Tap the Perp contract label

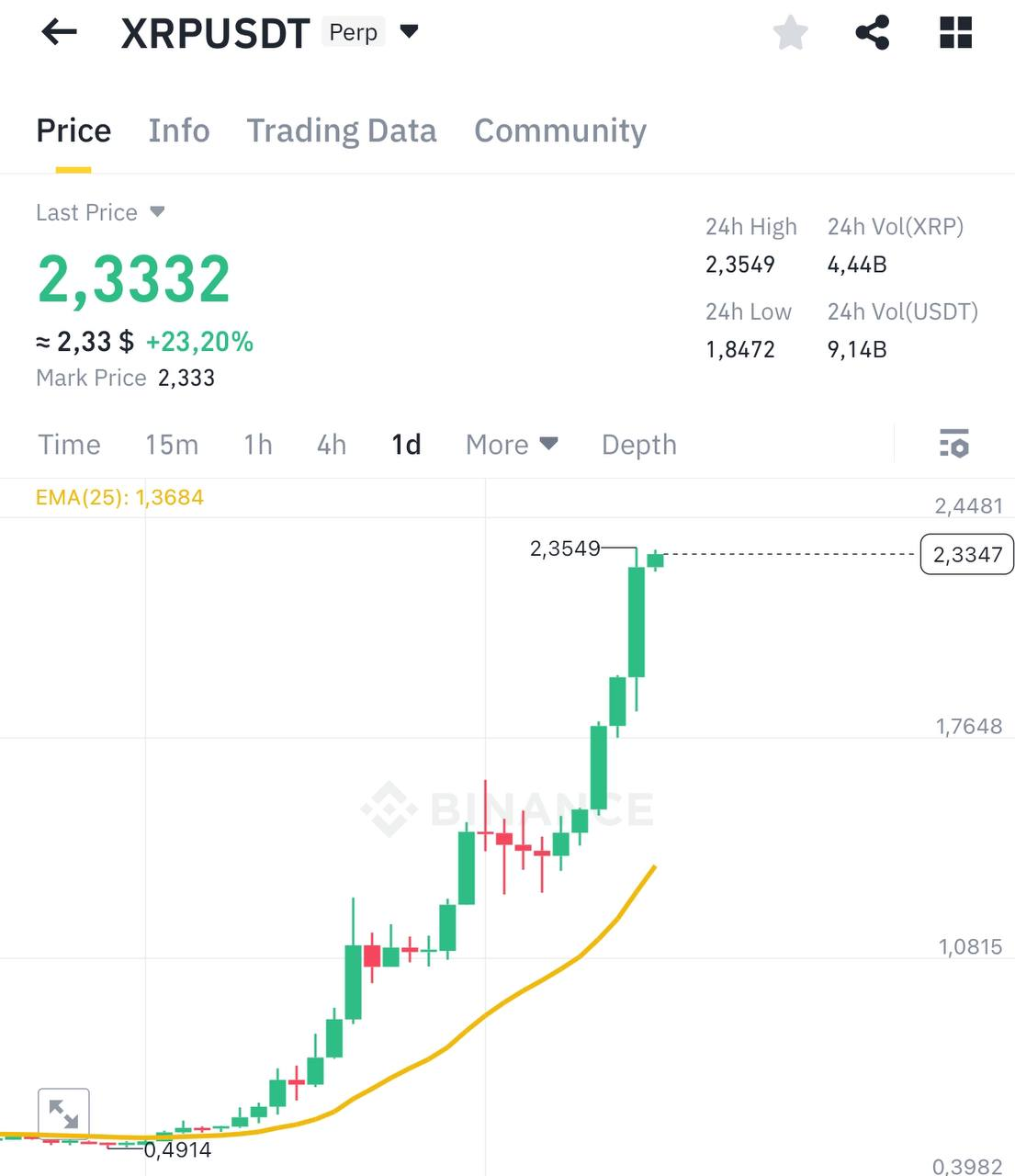353,31
